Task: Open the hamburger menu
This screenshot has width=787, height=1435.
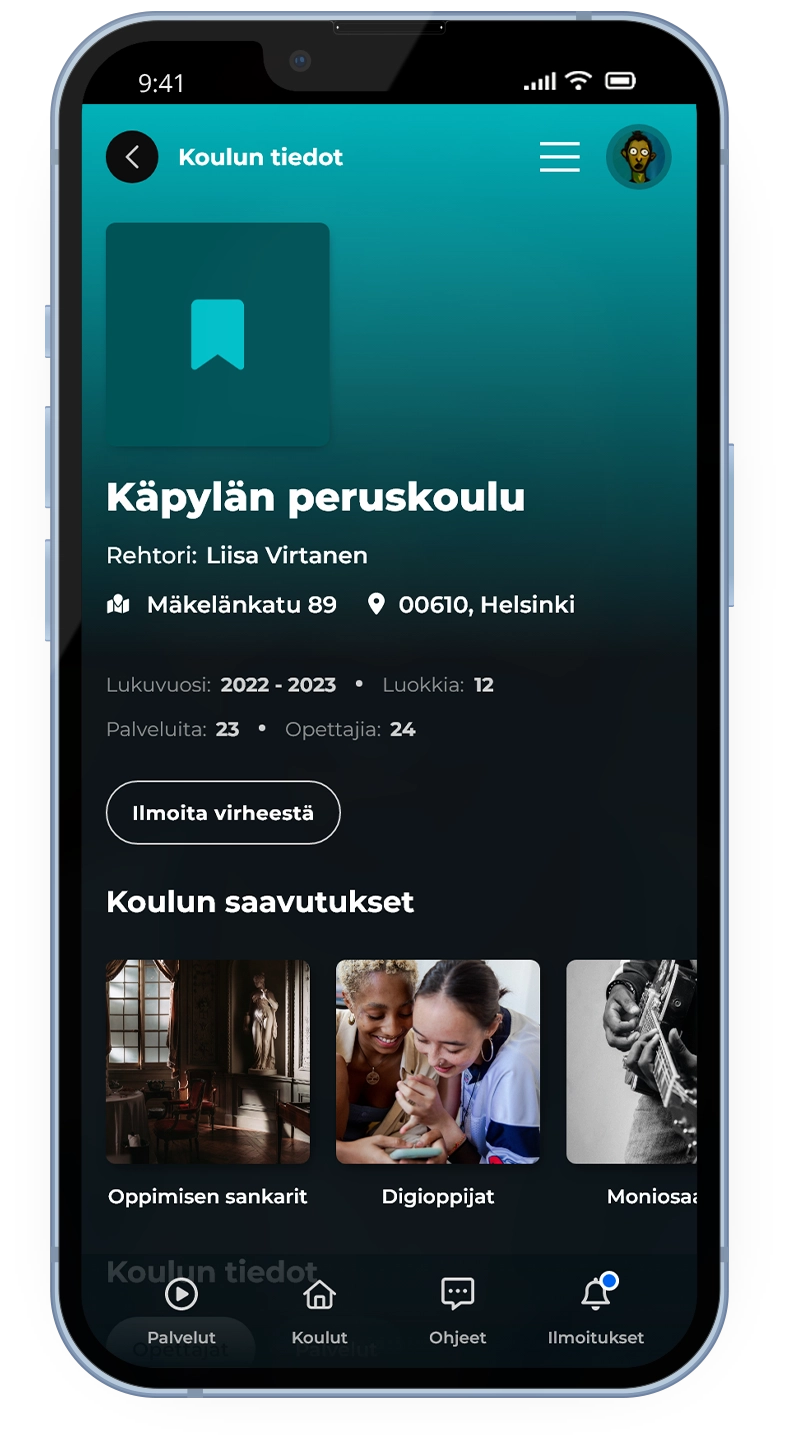Action: pos(559,157)
